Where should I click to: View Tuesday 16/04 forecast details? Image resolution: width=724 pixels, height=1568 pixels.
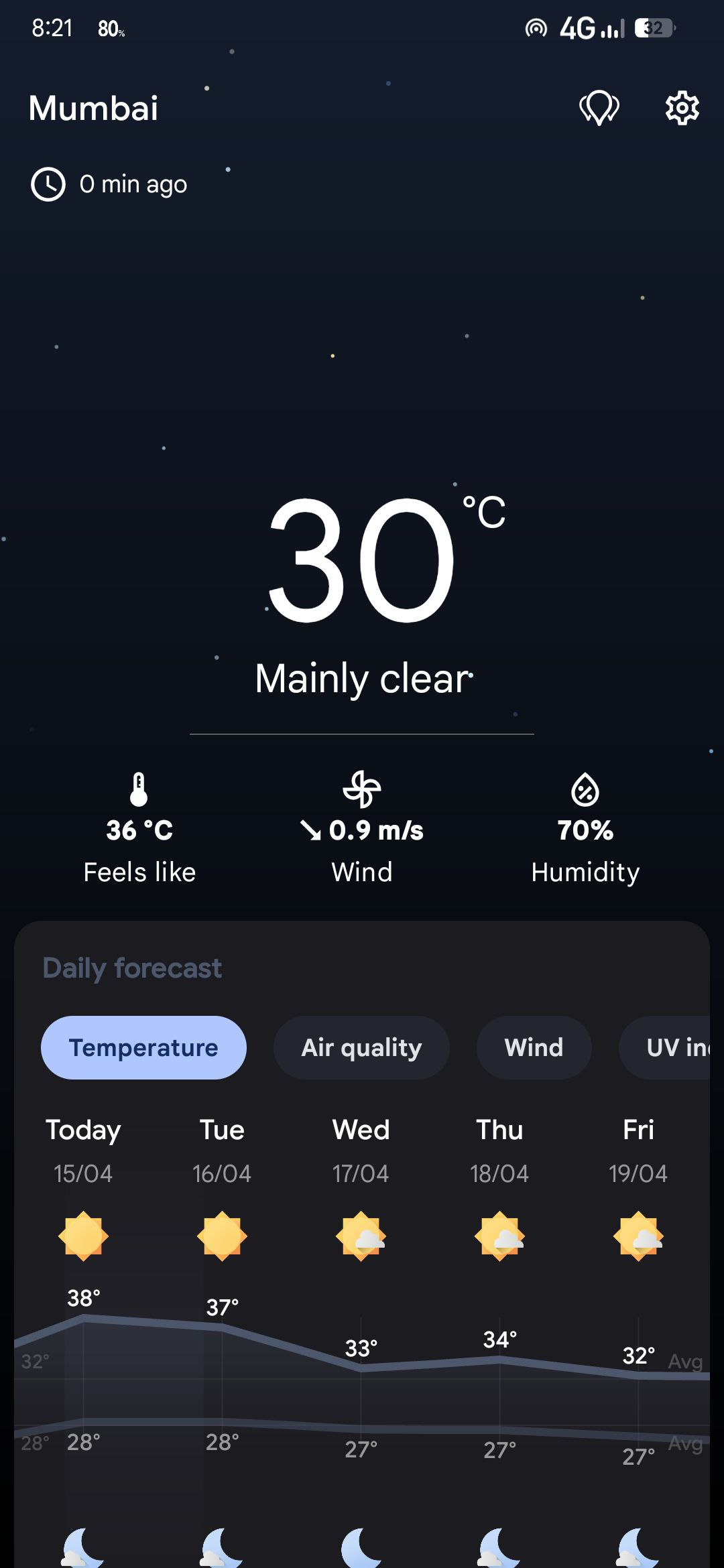[x=222, y=1150]
